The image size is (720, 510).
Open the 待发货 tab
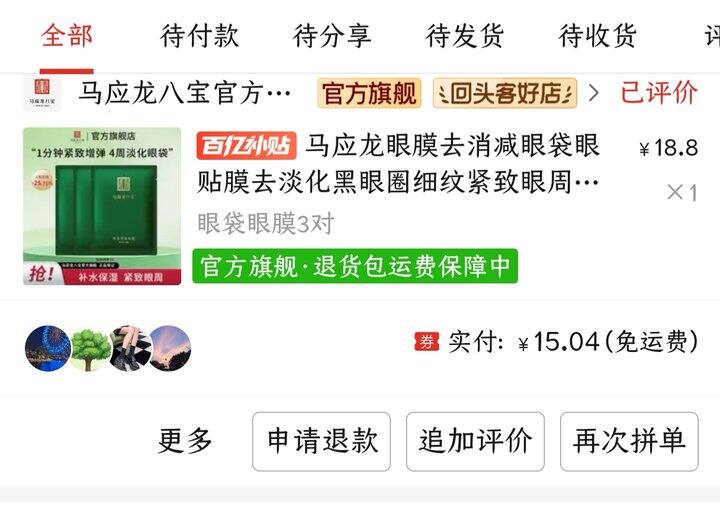[x=465, y=36]
